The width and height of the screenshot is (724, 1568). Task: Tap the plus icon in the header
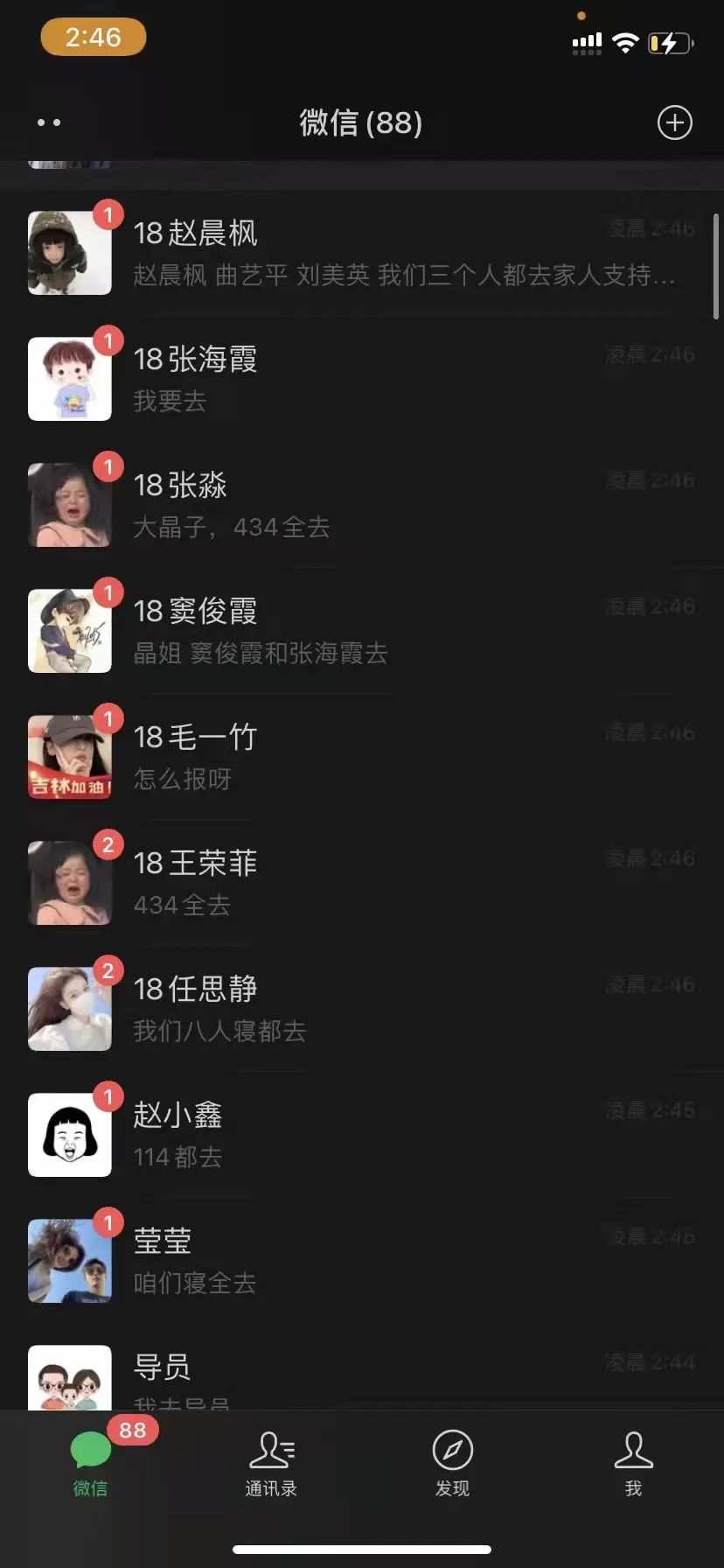[x=674, y=122]
